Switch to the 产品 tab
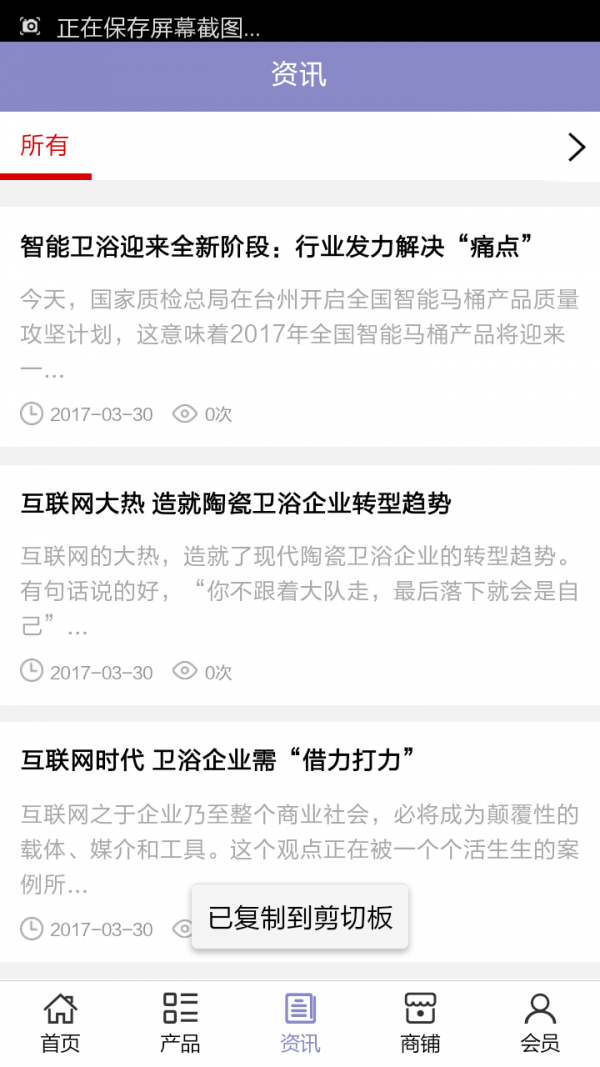The width and height of the screenshot is (600, 1067). (180, 1023)
